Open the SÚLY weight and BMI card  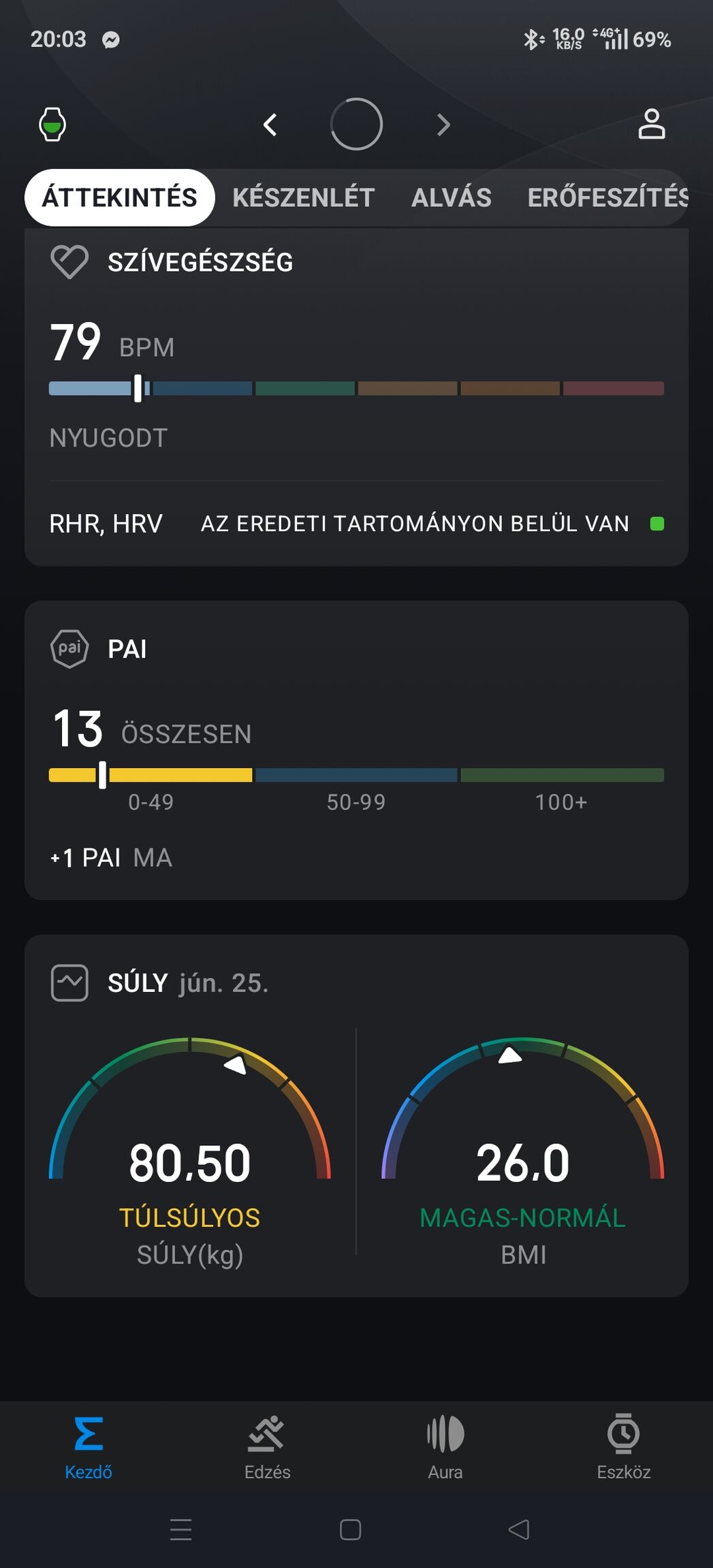[x=356, y=1117]
